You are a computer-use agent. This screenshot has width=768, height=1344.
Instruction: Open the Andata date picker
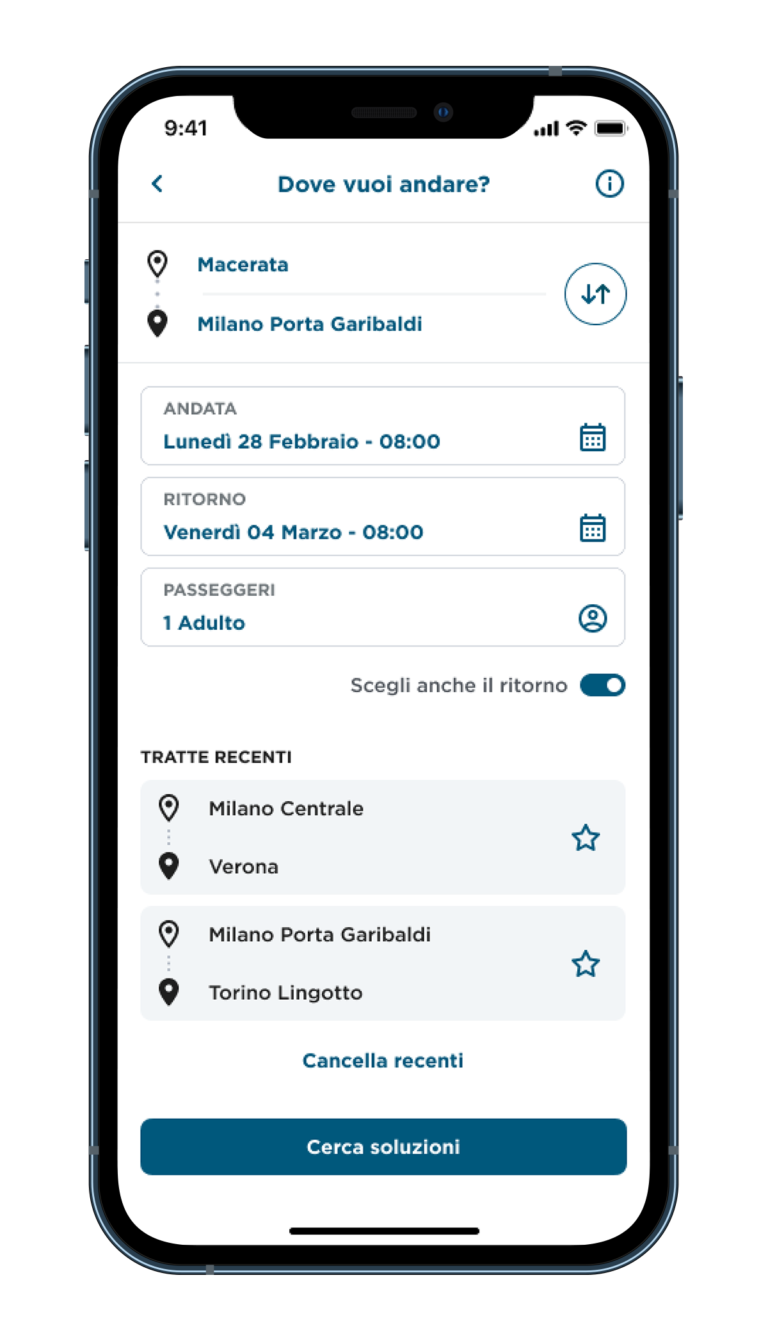coord(383,426)
